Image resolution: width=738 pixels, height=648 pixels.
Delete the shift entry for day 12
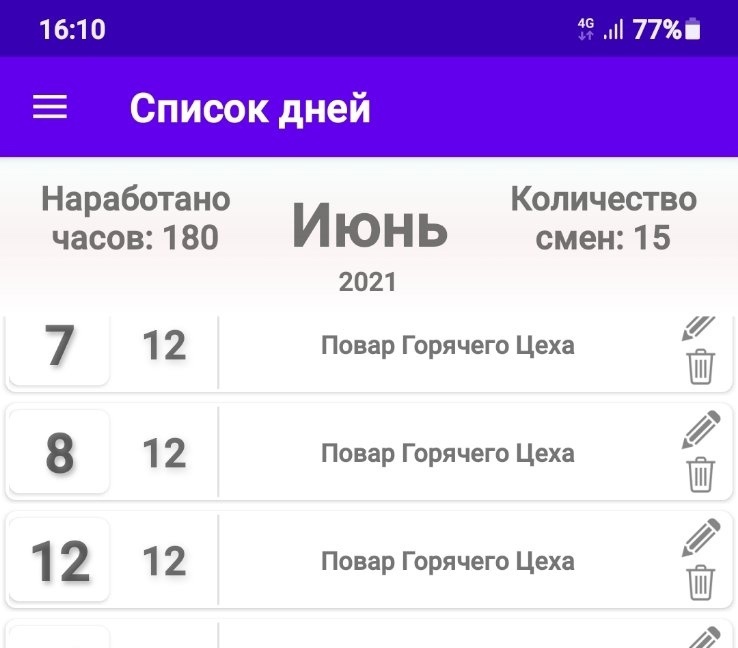point(701,582)
